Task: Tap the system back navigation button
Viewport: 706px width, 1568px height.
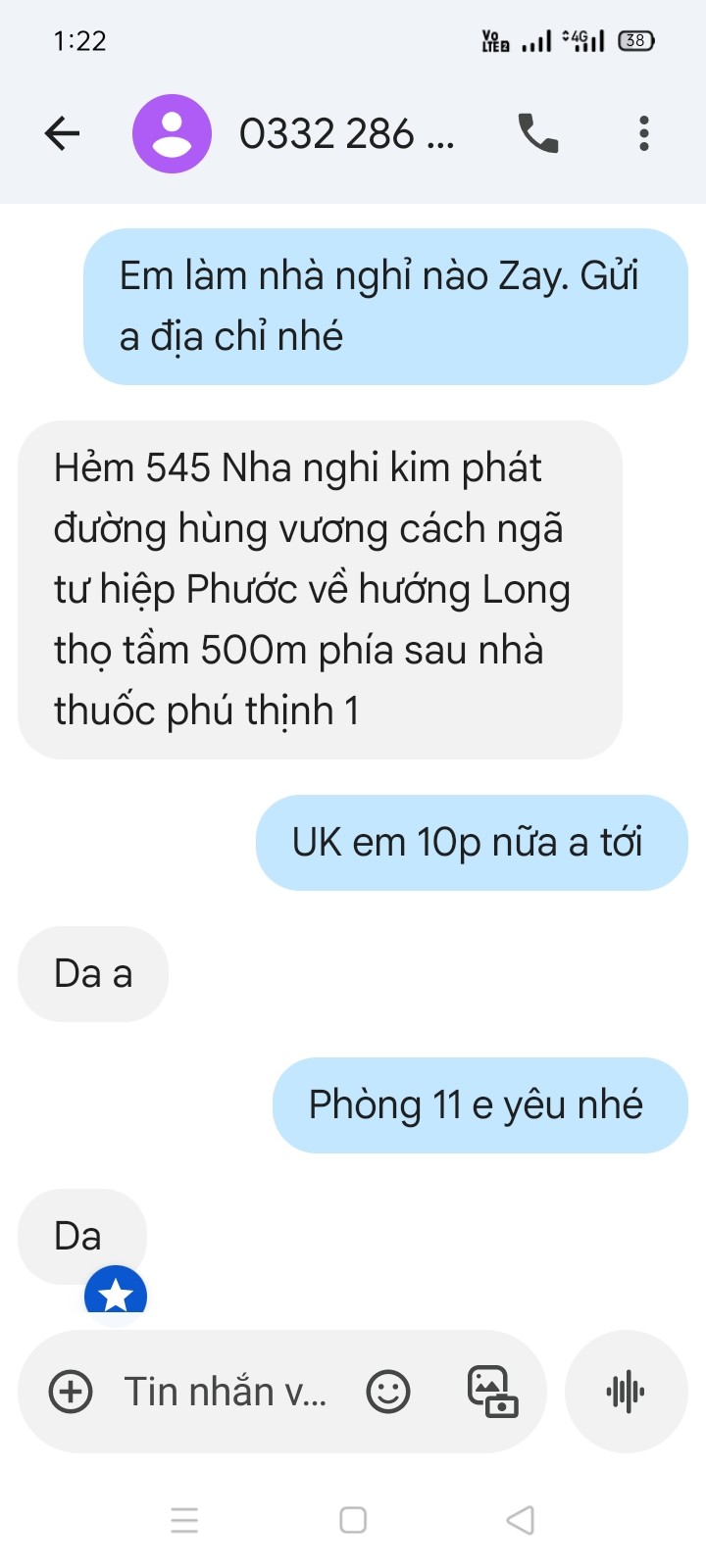Action: pos(520,1520)
